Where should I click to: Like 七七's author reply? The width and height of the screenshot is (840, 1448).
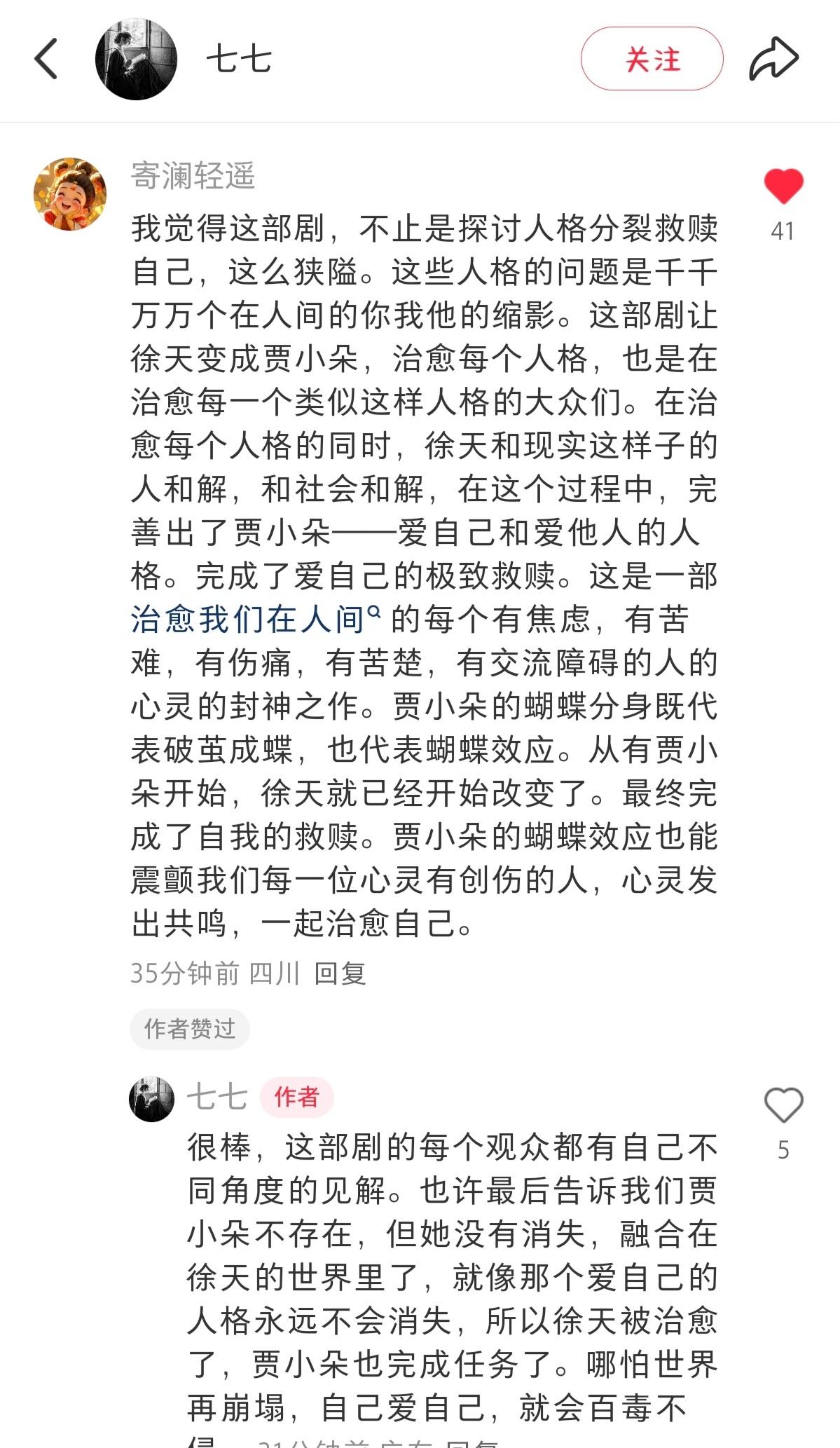(783, 1105)
